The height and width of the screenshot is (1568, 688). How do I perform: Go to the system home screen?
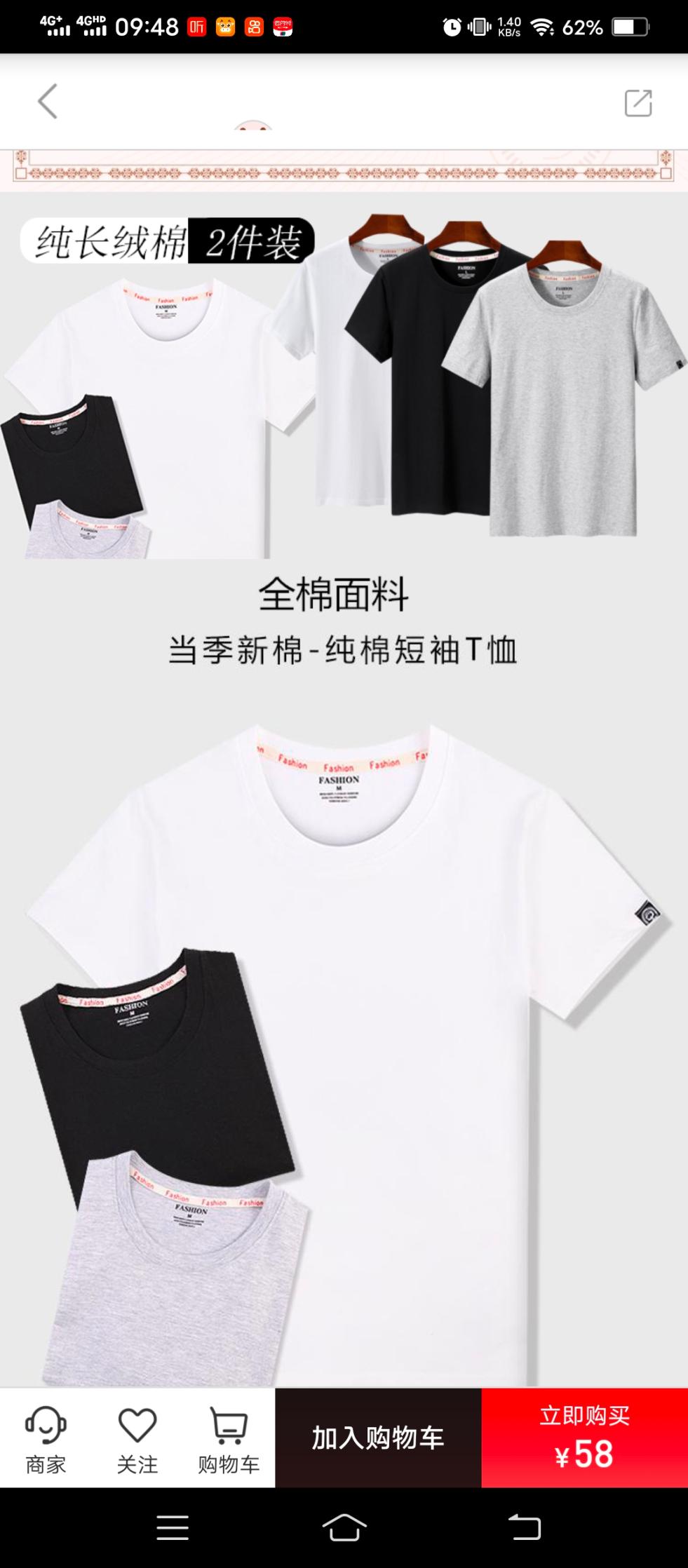pyautogui.click(x=344, y=1527)
